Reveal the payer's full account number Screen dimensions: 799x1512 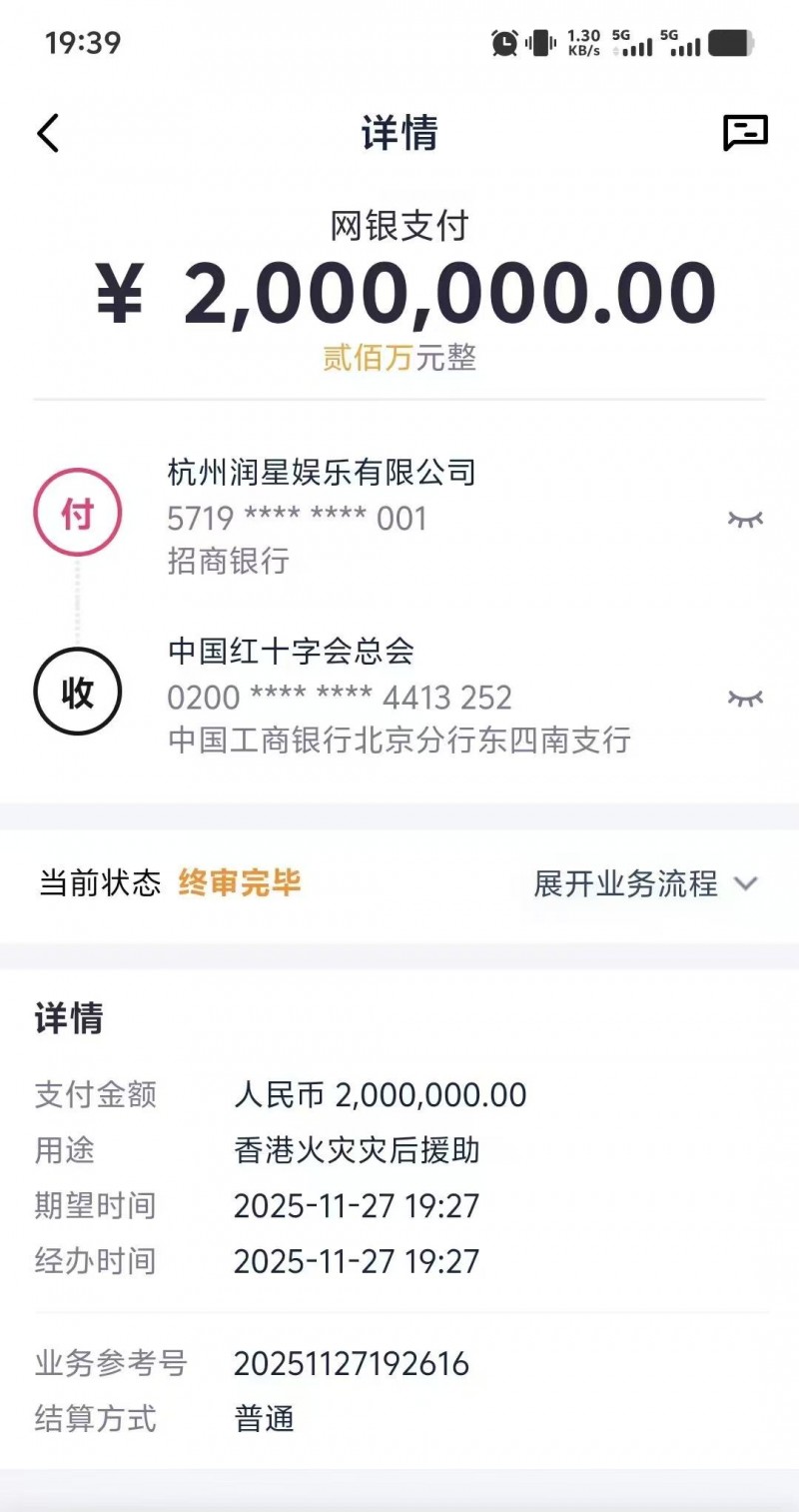745,519
